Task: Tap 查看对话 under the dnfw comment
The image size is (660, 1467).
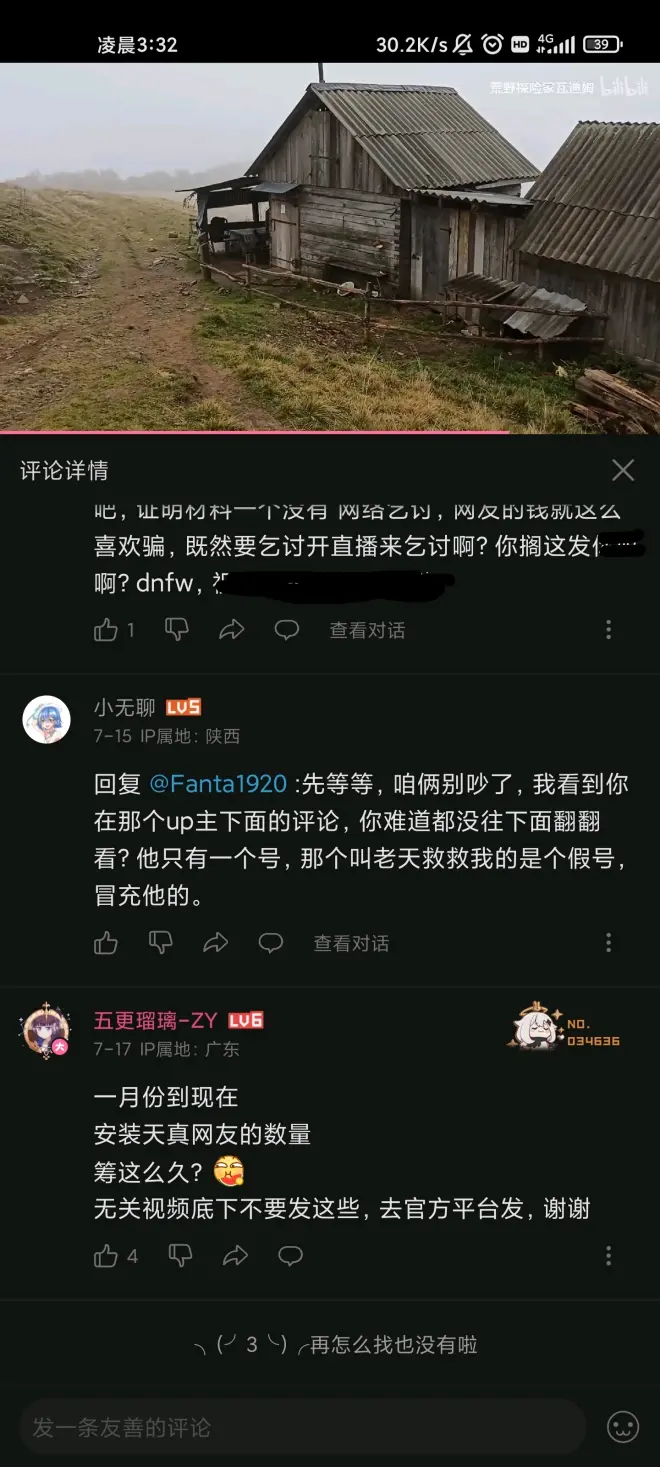Action: pos(367,630)
